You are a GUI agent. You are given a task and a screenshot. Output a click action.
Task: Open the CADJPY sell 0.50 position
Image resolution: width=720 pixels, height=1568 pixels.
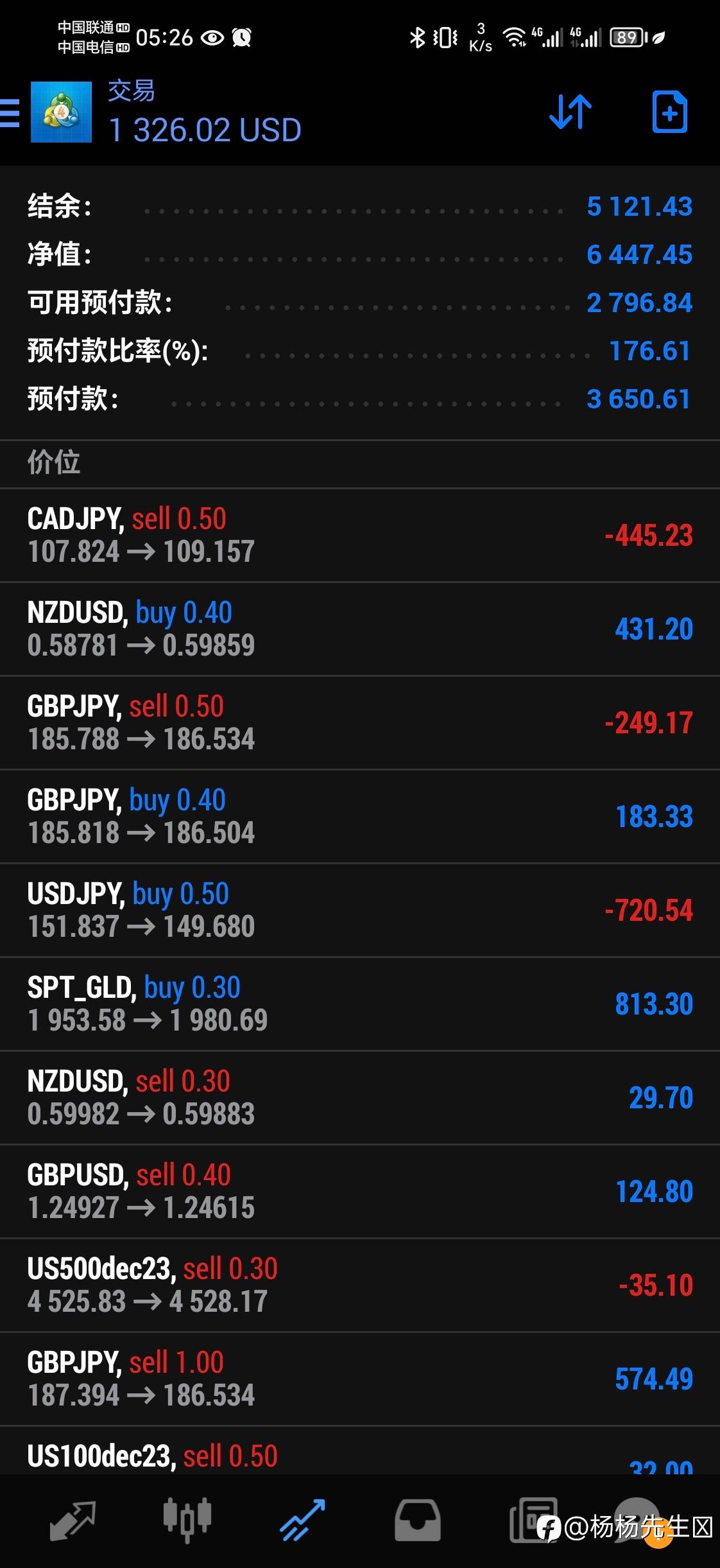click(360, 536)
